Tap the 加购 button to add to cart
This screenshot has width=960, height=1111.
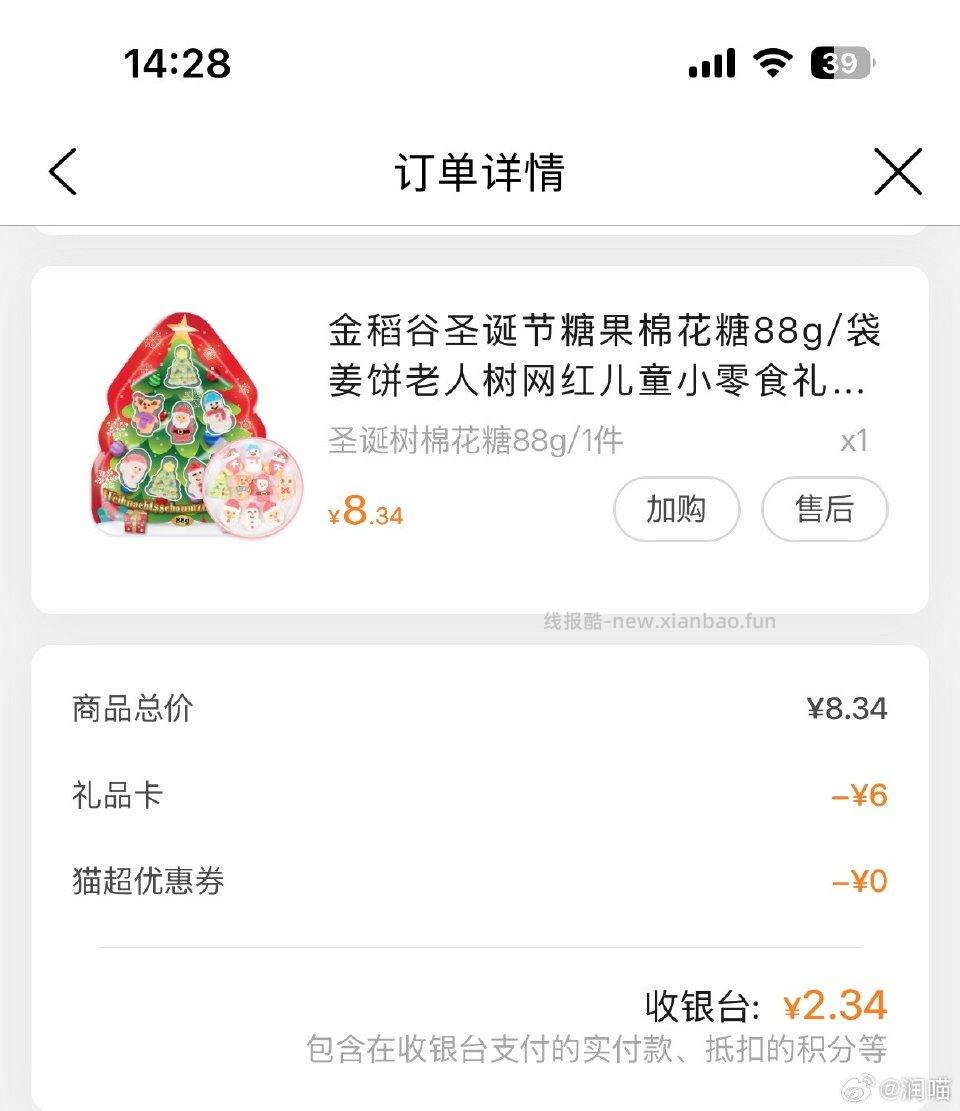(676, 510)
